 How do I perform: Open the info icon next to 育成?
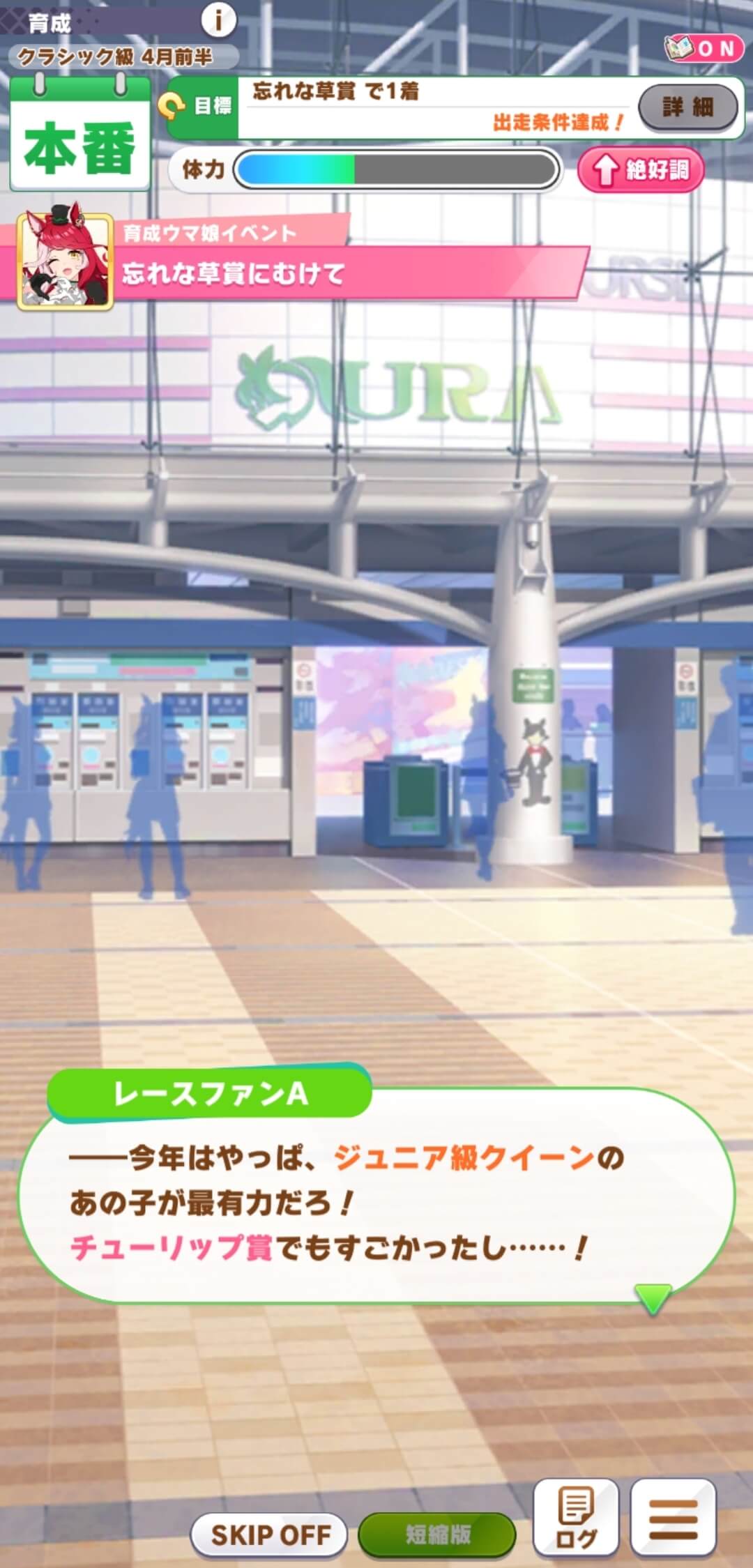(218, 21)
